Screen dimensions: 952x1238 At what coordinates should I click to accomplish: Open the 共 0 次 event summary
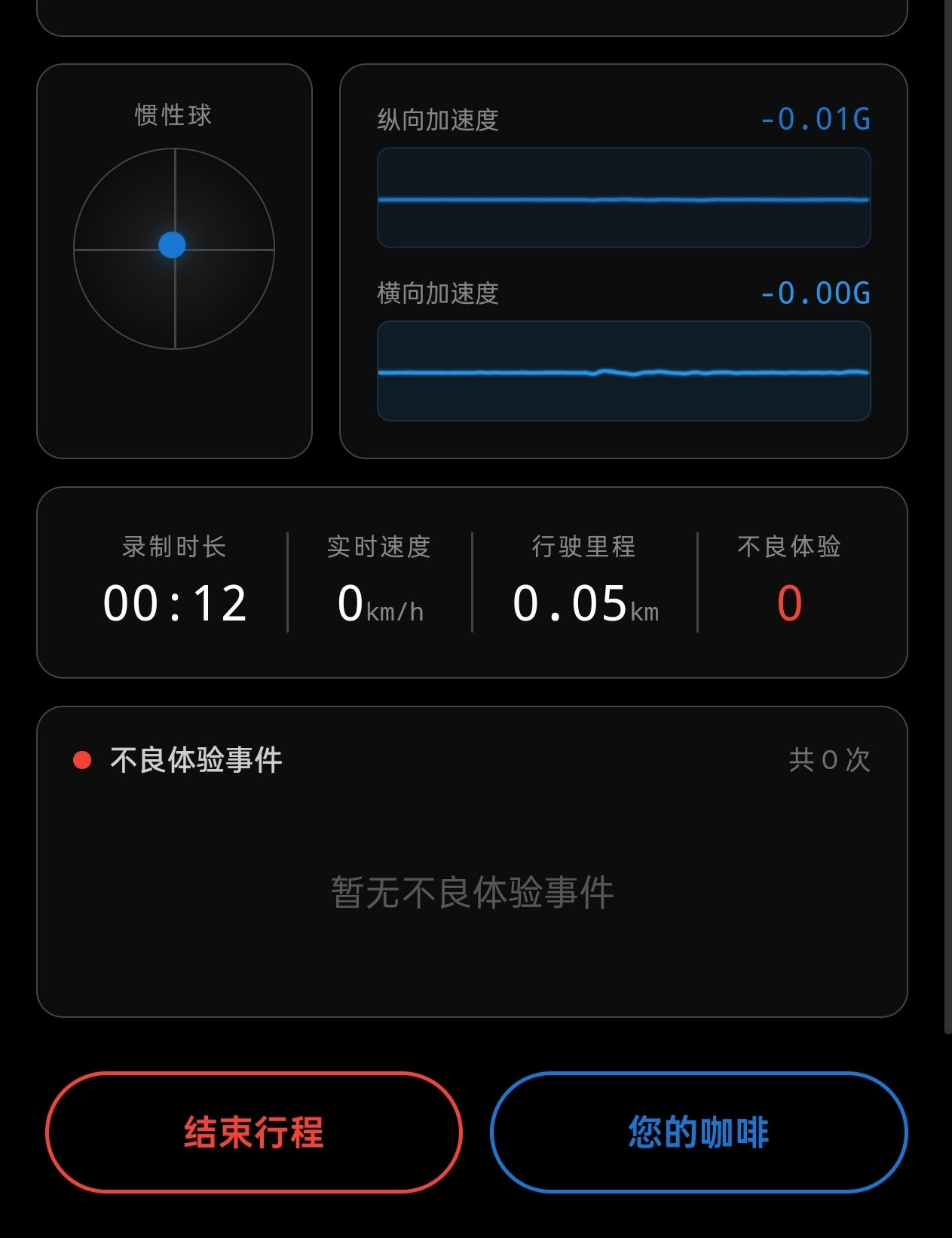[828, 761]
